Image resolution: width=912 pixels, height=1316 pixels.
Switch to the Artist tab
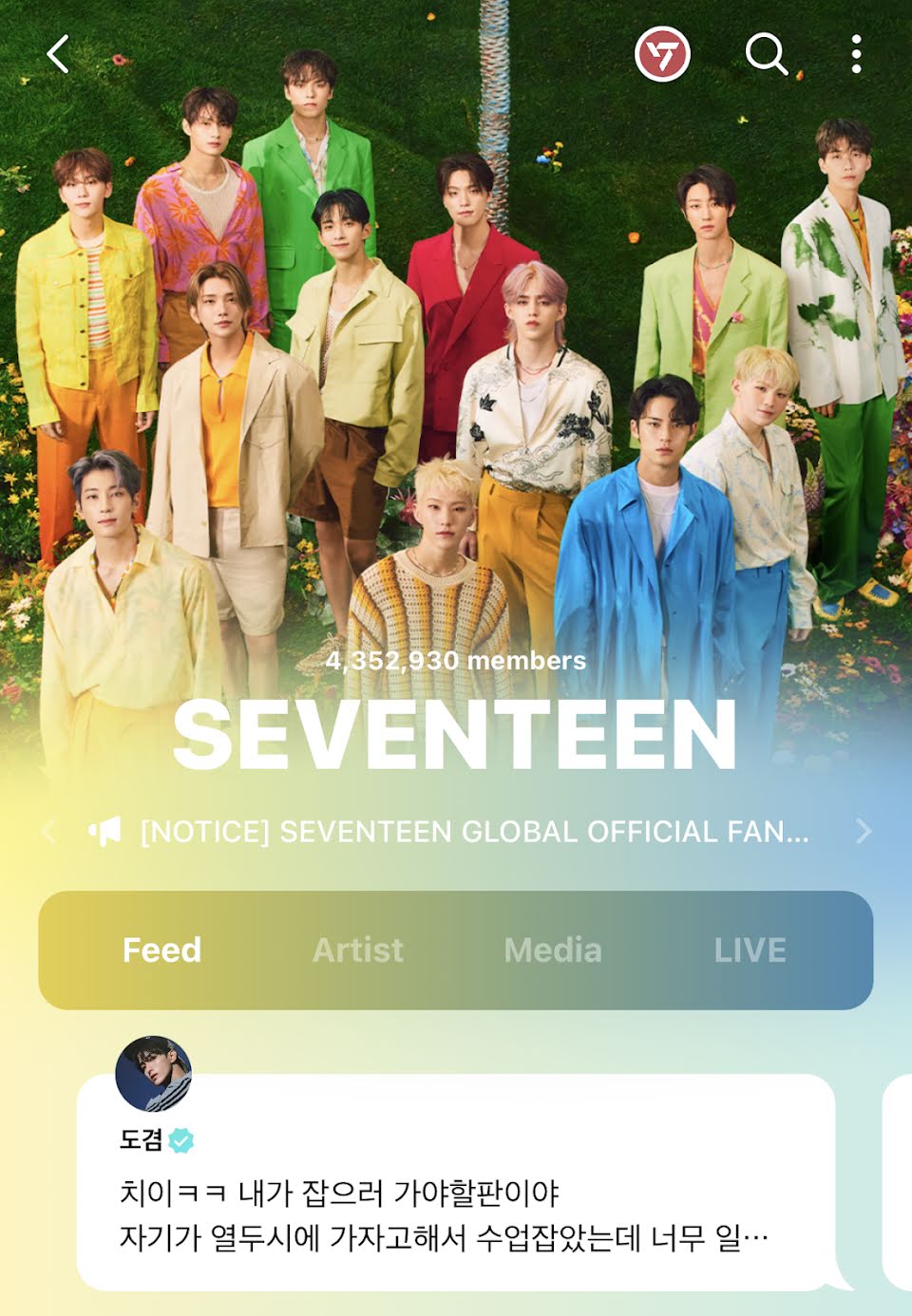coord(358,949)
